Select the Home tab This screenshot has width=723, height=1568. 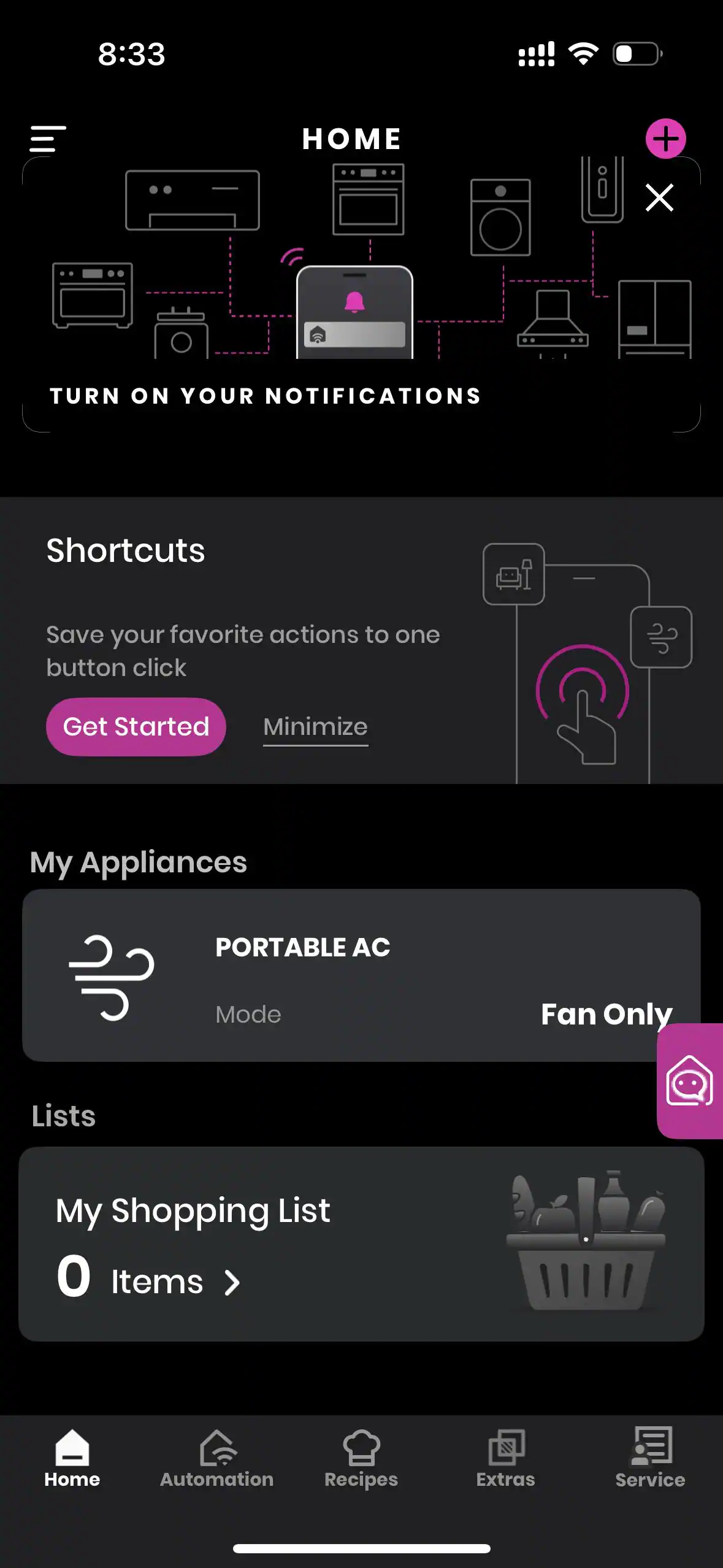[72, 1459]
